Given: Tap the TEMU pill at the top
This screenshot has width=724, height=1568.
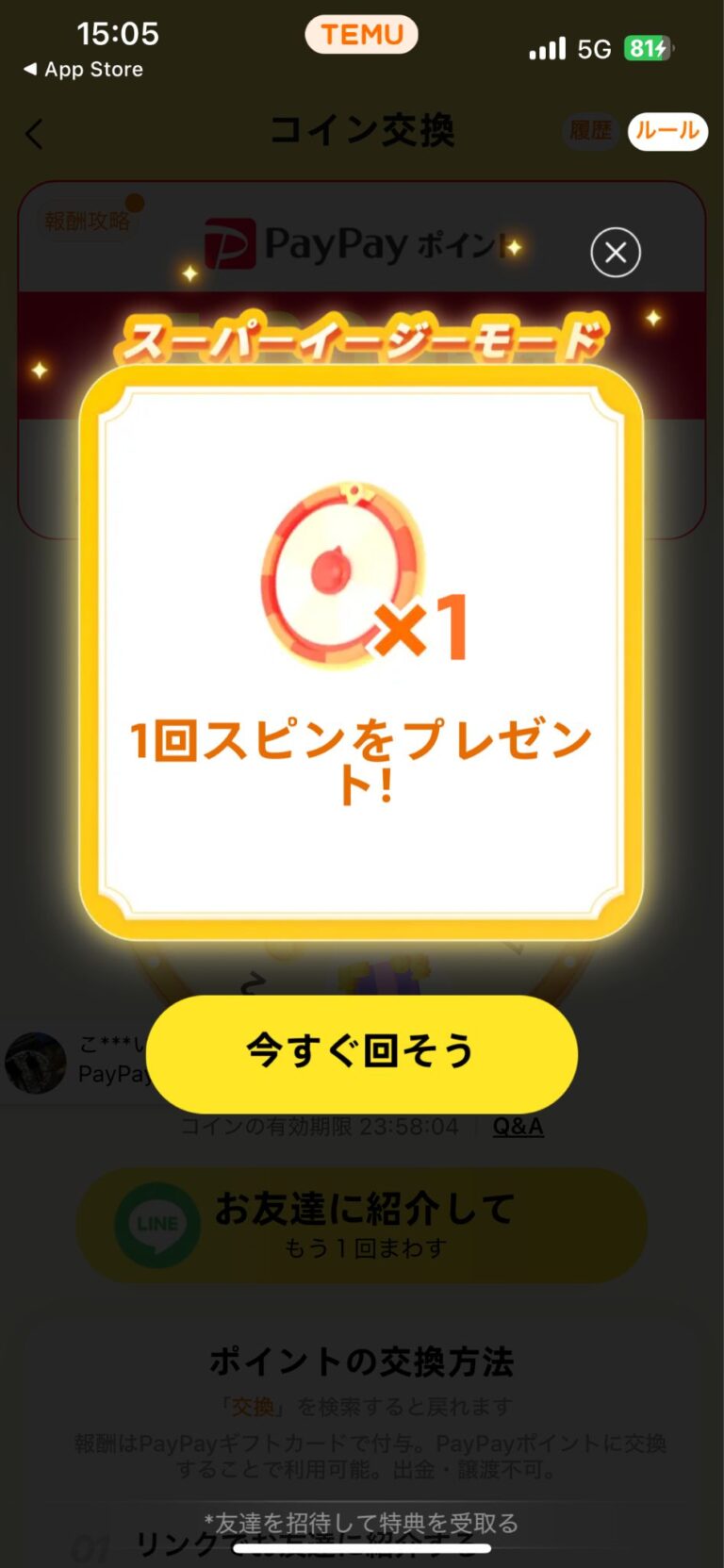Looking at the screenshot, I should click(x=361, y=34).
